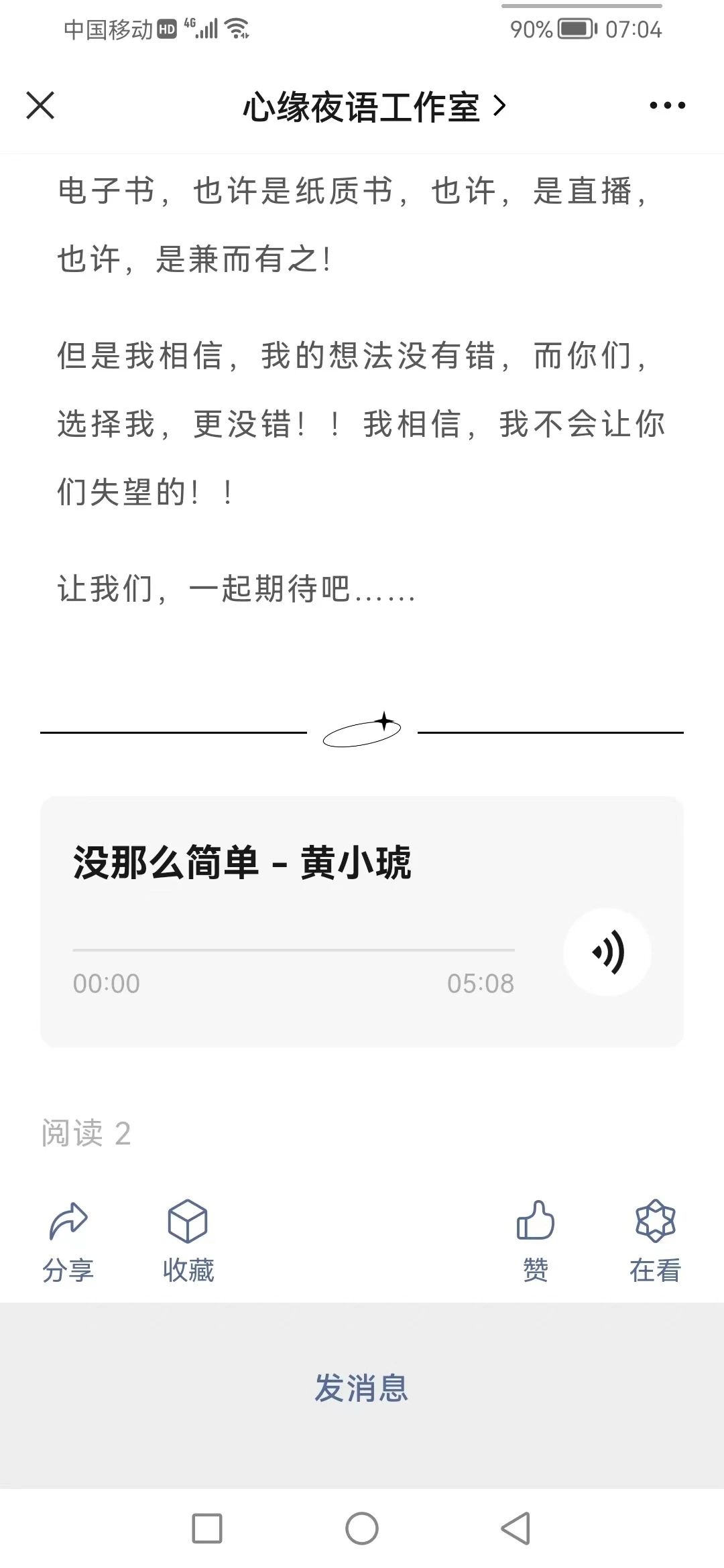Tap the audio progress bar
724x1568 pixels.
click(294, 950)
